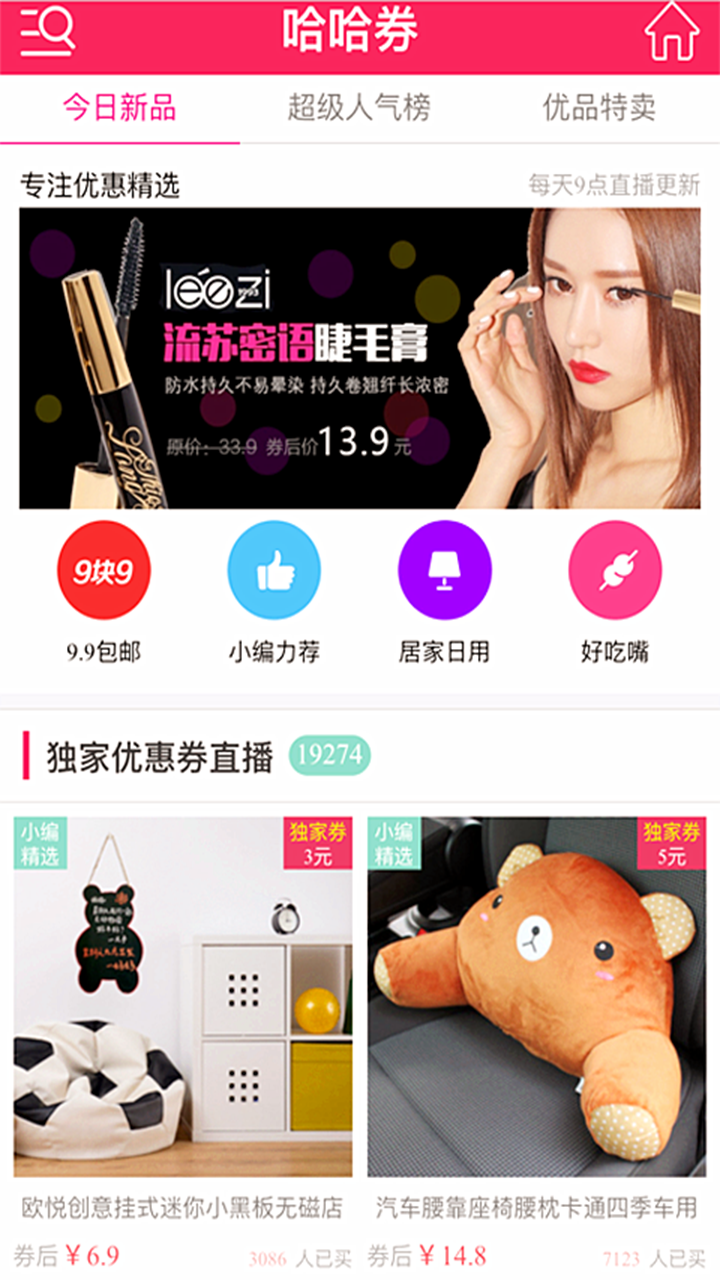Switch to the 超级人气榜 tab
The image size is (720, 1280).
tap(360, 108)
